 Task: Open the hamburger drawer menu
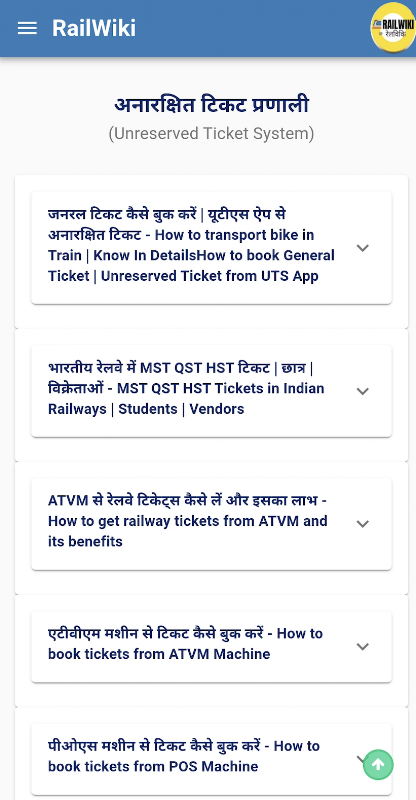coord(27,28)
